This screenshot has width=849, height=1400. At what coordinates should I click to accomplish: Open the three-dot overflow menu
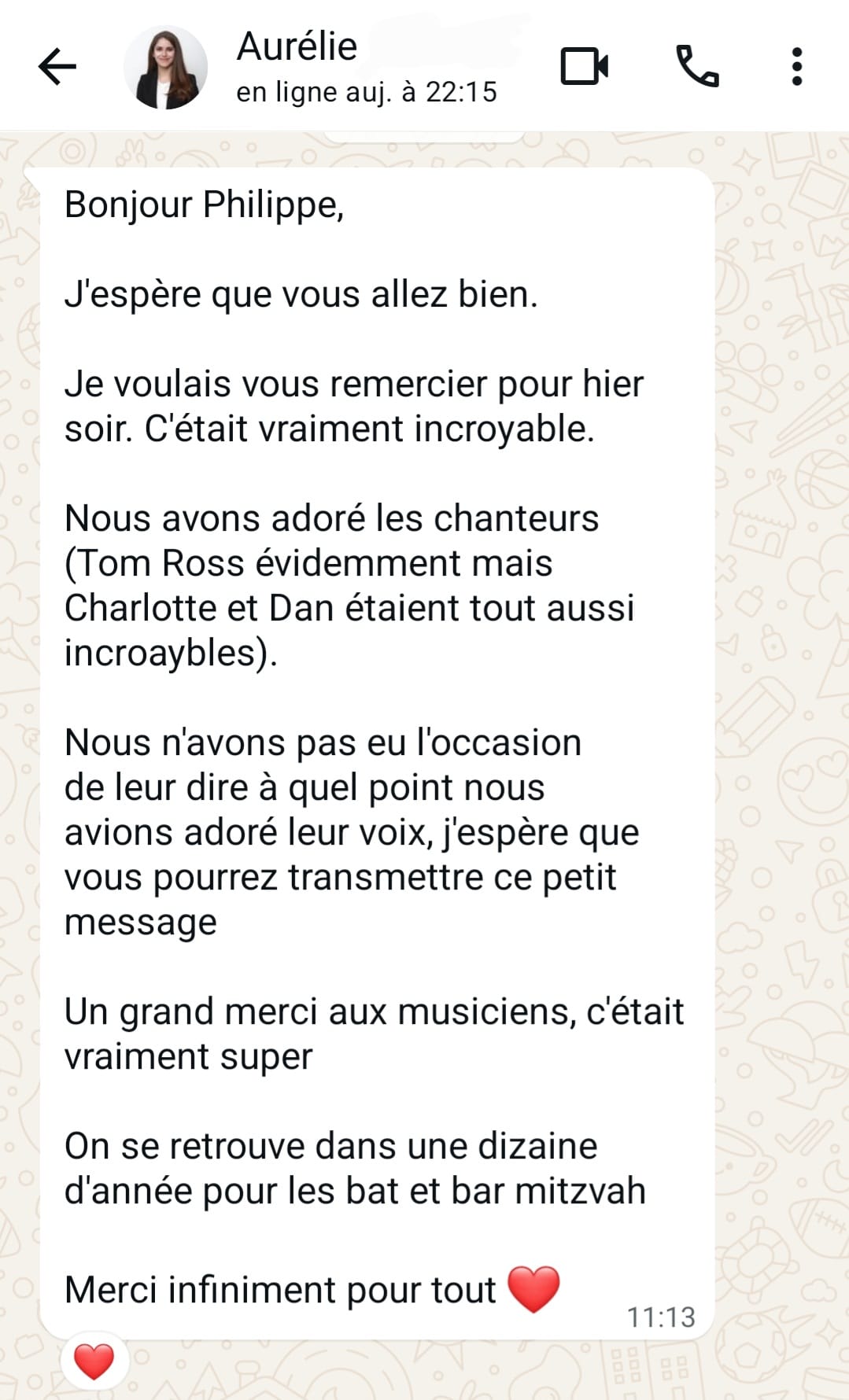(x=796, y=66)
